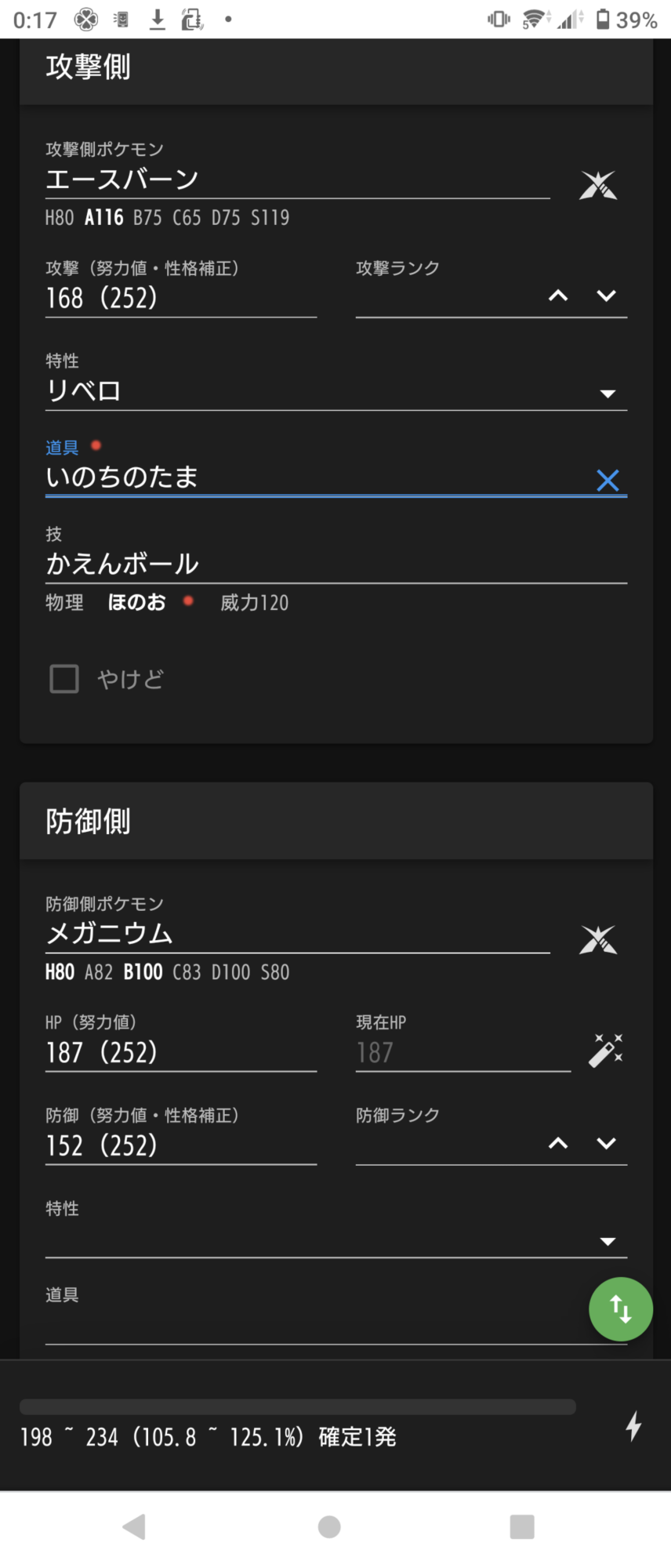This screenshot has width=671, height=1568.
Task: Edit attack stat field showing 168 (252)
Action: click(x=180, y=299)
